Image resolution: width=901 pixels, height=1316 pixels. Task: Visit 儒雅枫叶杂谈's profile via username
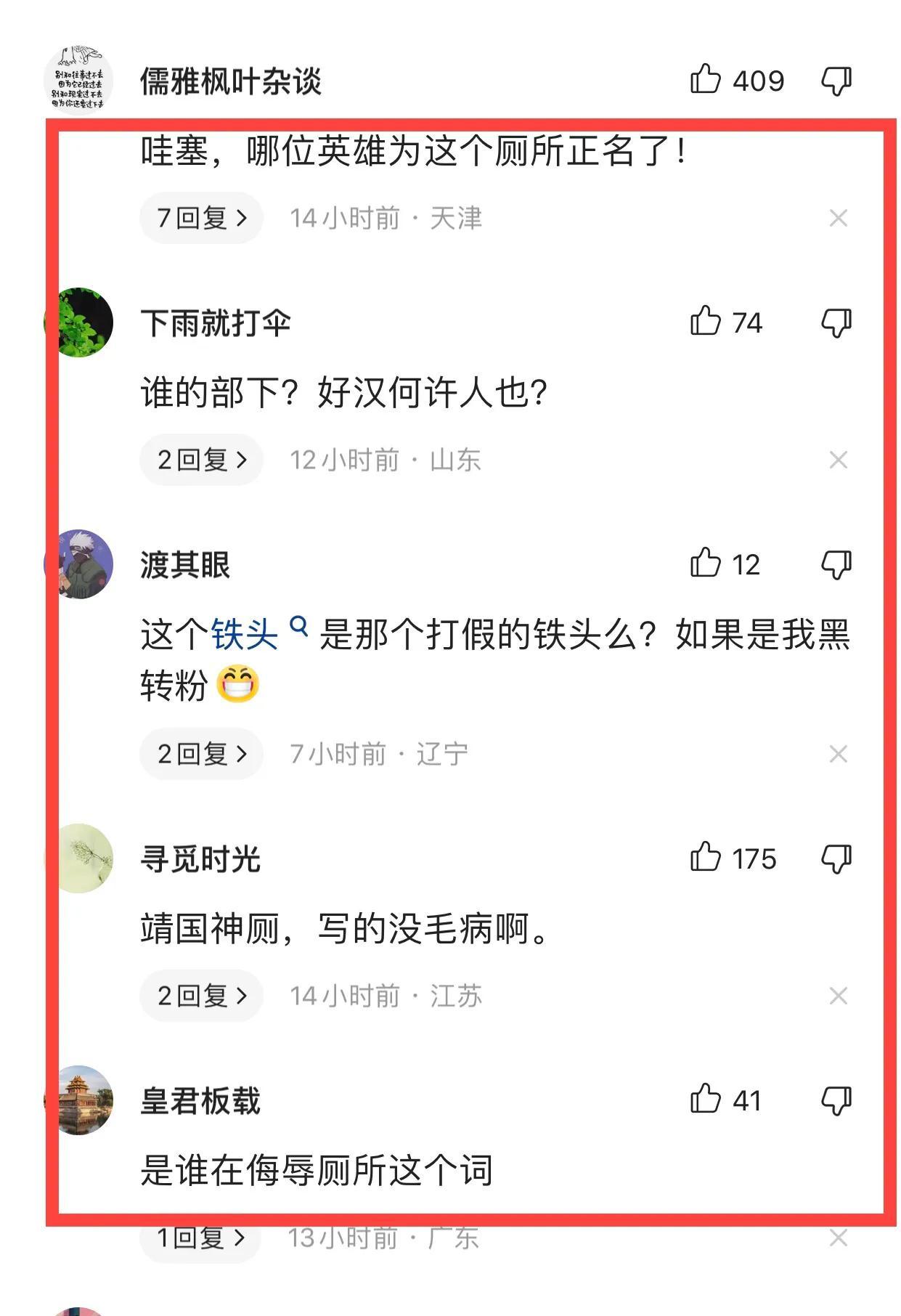[x=231, y=81]
